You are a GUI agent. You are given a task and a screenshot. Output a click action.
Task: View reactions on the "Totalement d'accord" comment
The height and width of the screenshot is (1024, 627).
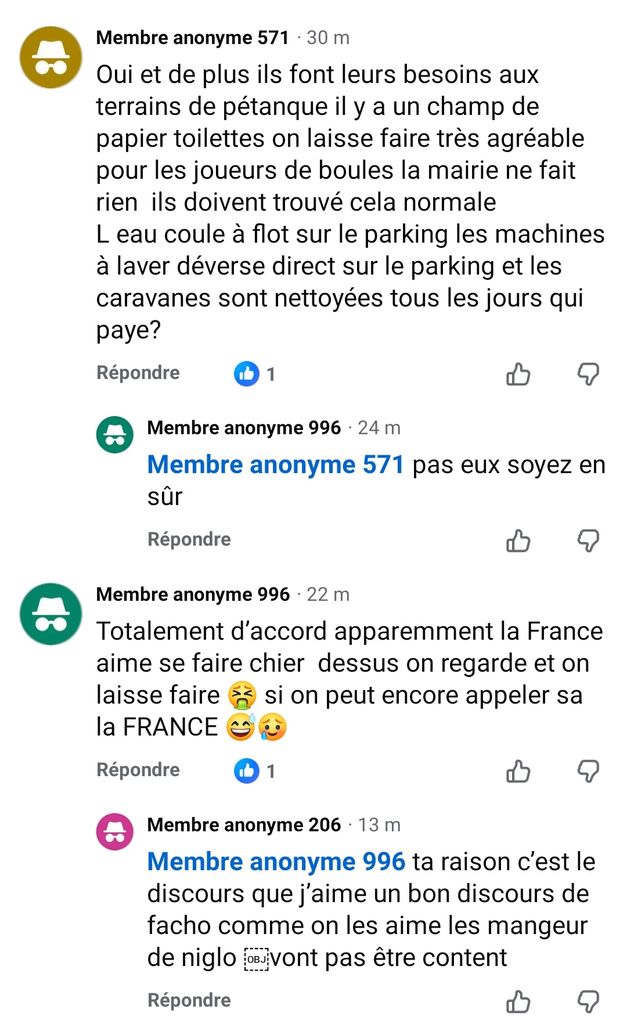tap(254, 771)
